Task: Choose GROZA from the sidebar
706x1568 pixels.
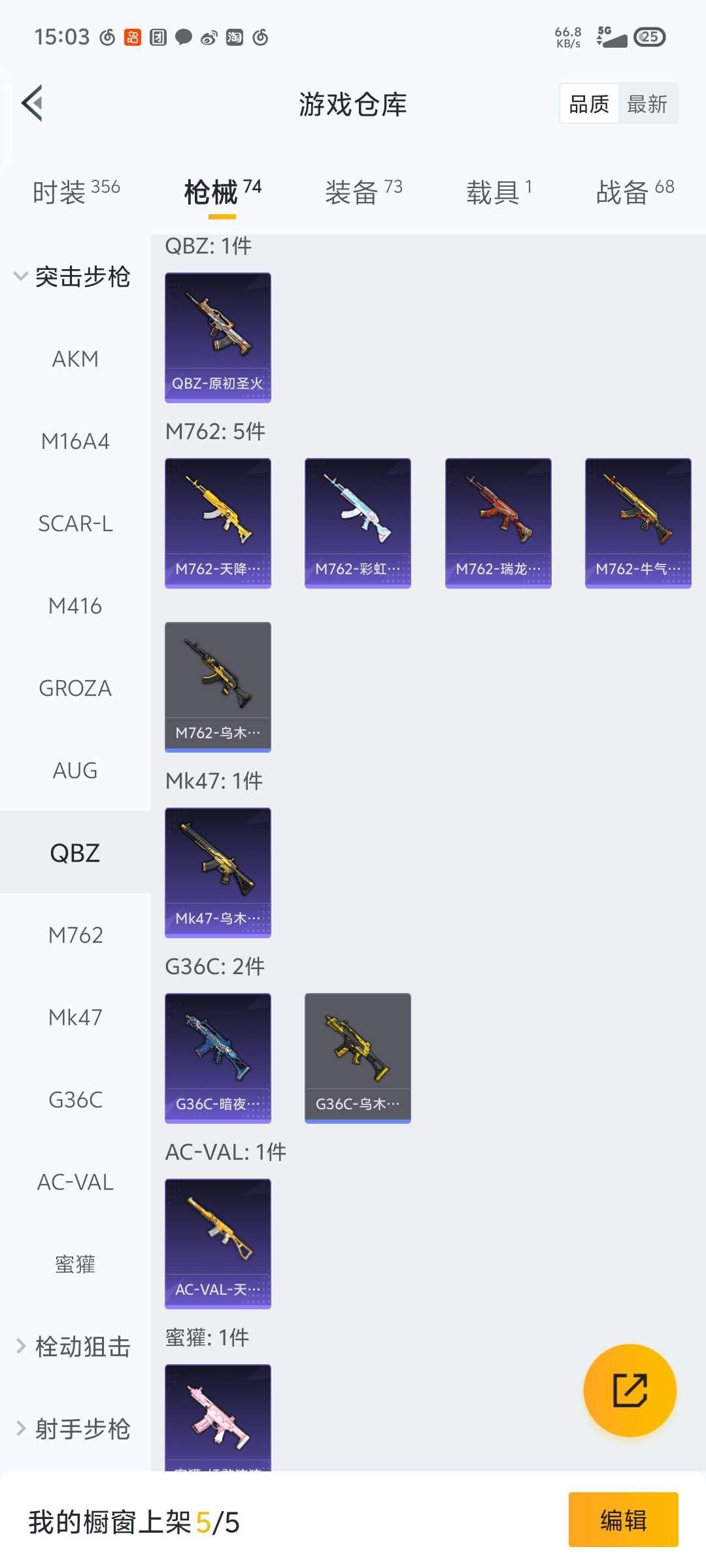Action: tap(75, 689)
